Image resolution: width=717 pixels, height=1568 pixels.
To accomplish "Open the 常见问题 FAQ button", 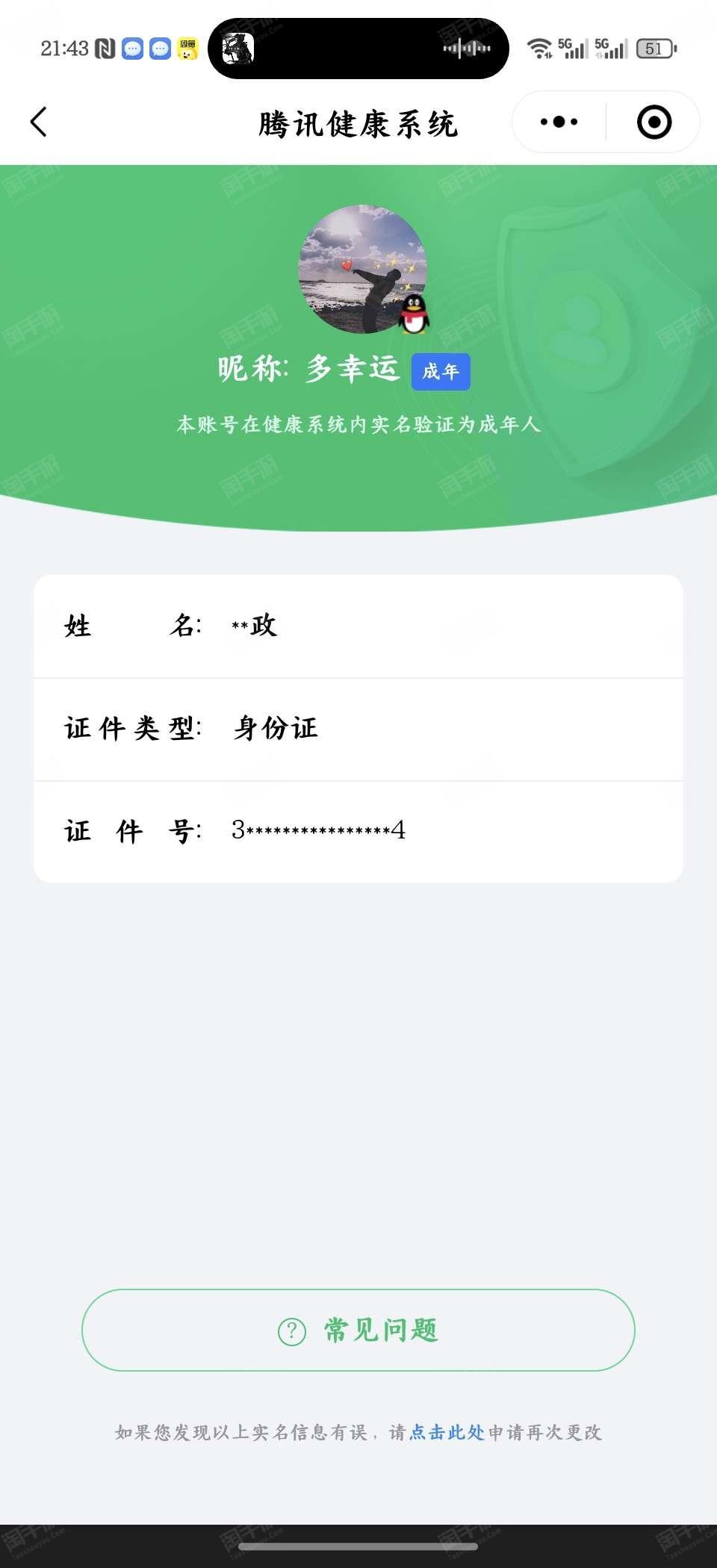I will [358, 1330].
